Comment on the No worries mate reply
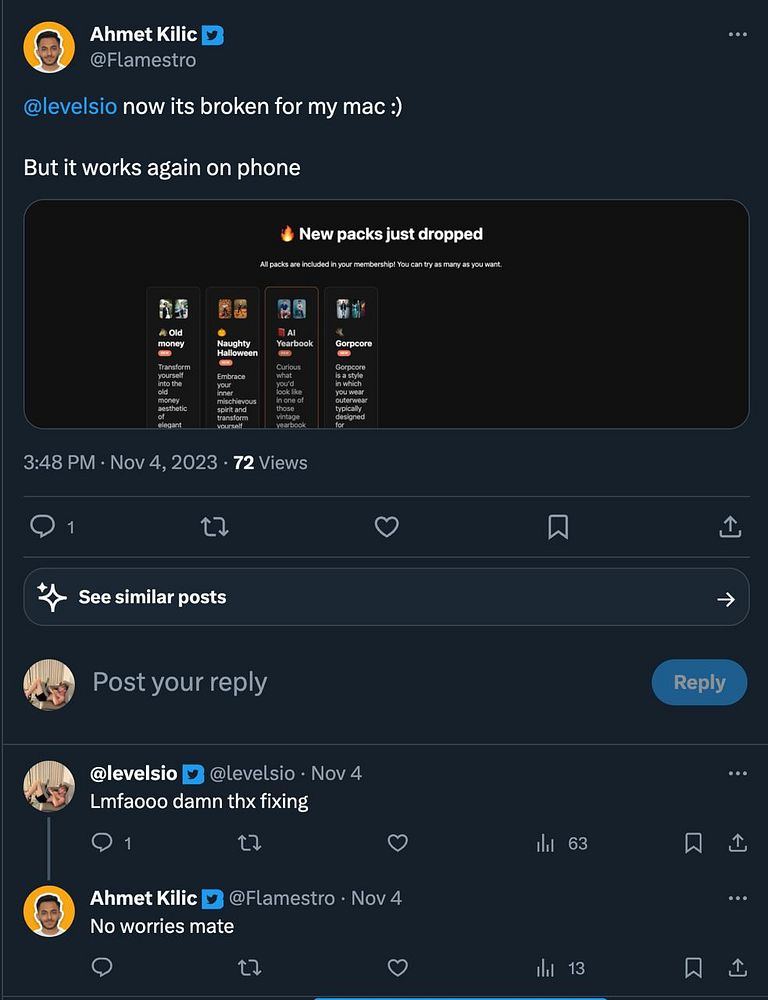The width and height of the screenshot is (768, 1000). click(x=102, y=967)
